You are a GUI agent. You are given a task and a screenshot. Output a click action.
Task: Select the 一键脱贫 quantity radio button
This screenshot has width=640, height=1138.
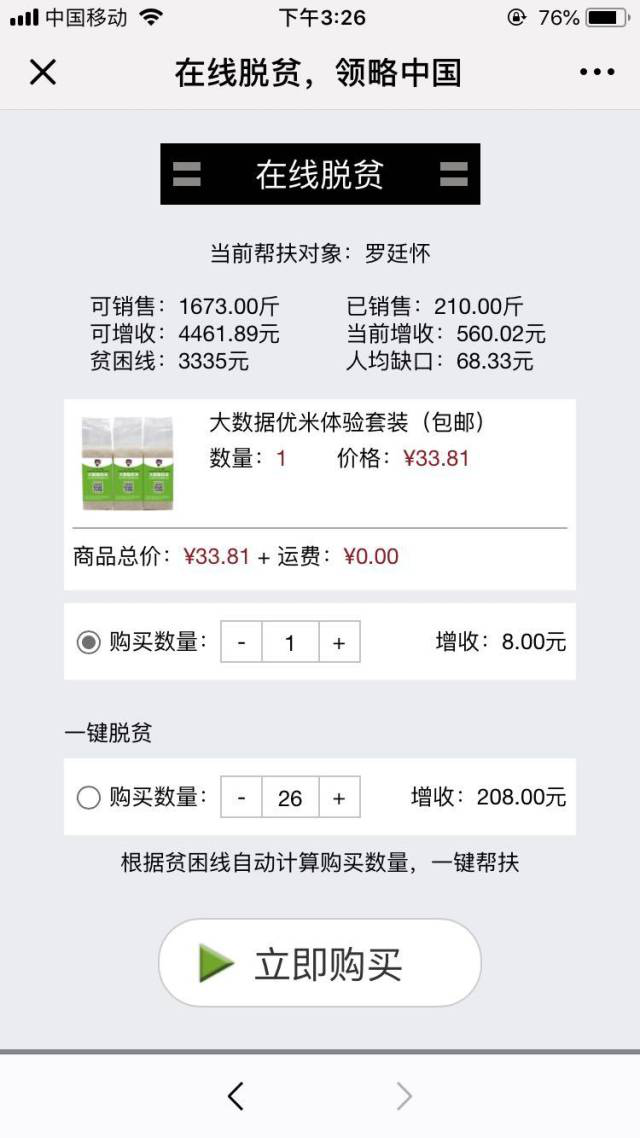click(89, 797)
